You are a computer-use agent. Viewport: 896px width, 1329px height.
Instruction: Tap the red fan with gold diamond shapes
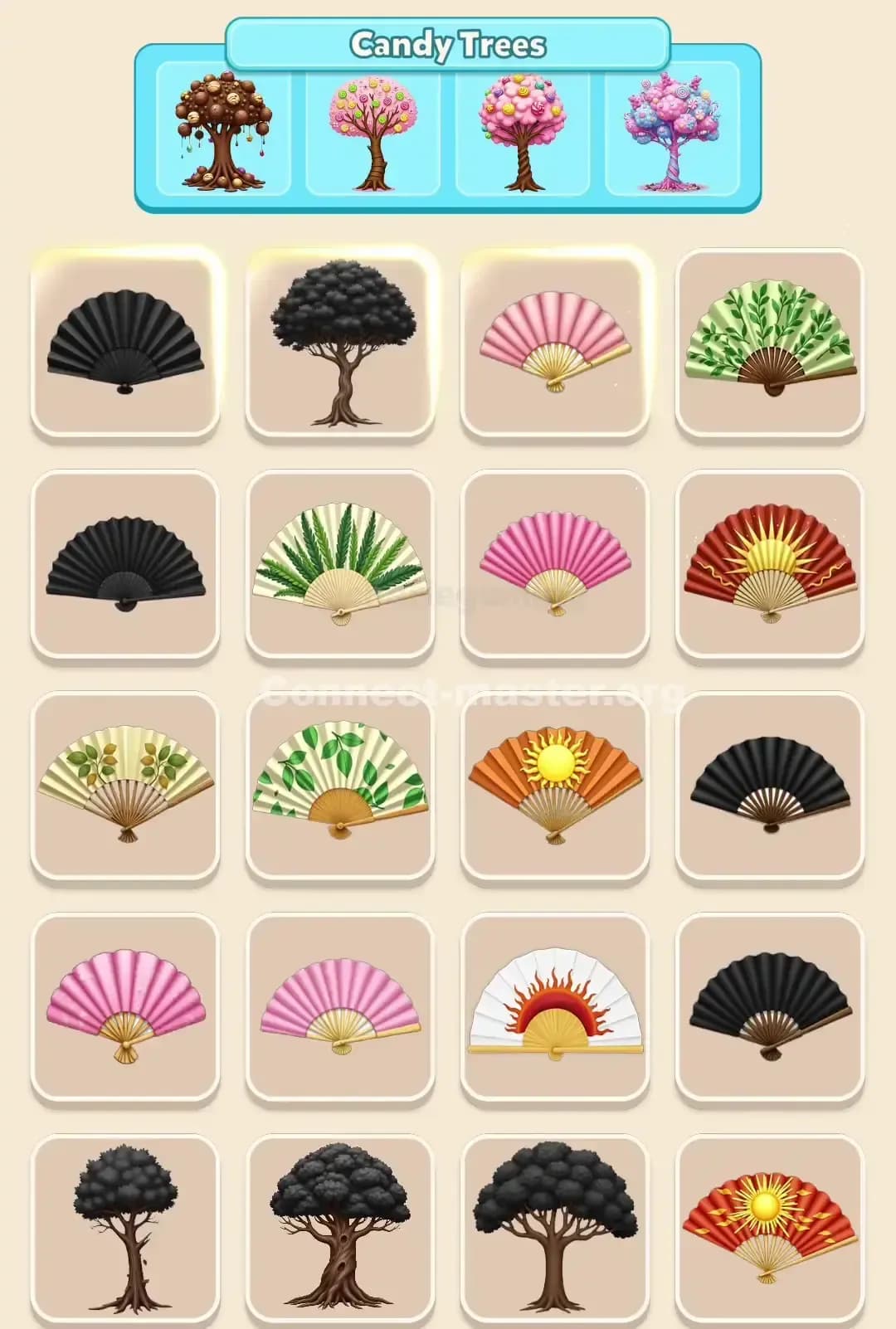coord(770,1228)
